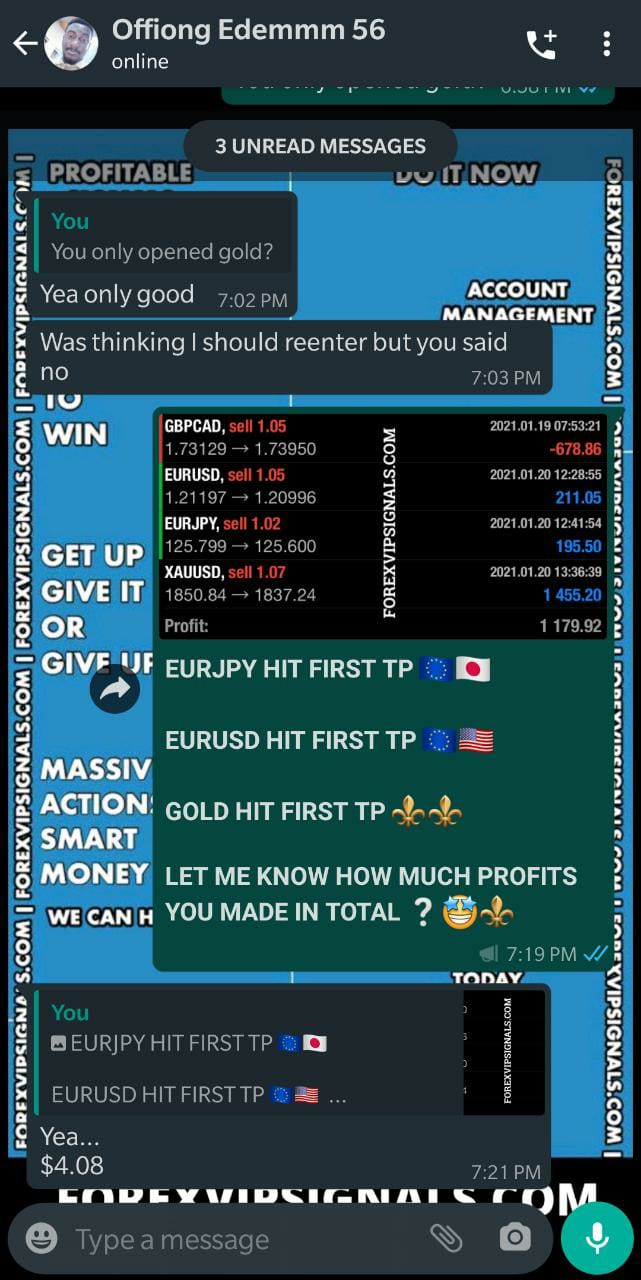The width and height of the screenshot is (641, 1280).
Task: Jump to quoted 'You only opened gold?' message
Action: 164,237
